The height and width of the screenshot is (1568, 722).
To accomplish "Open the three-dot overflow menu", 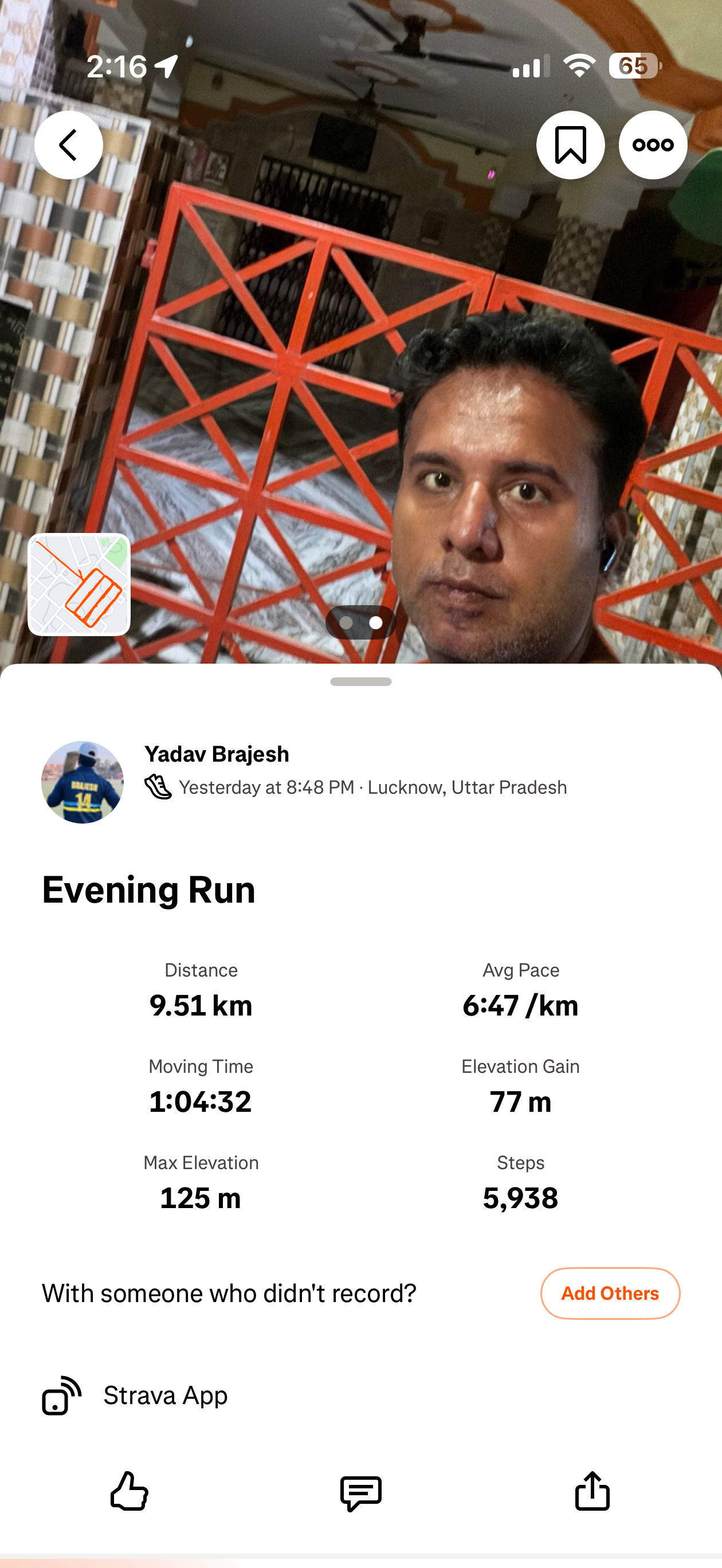I will (x=653, y=145).
